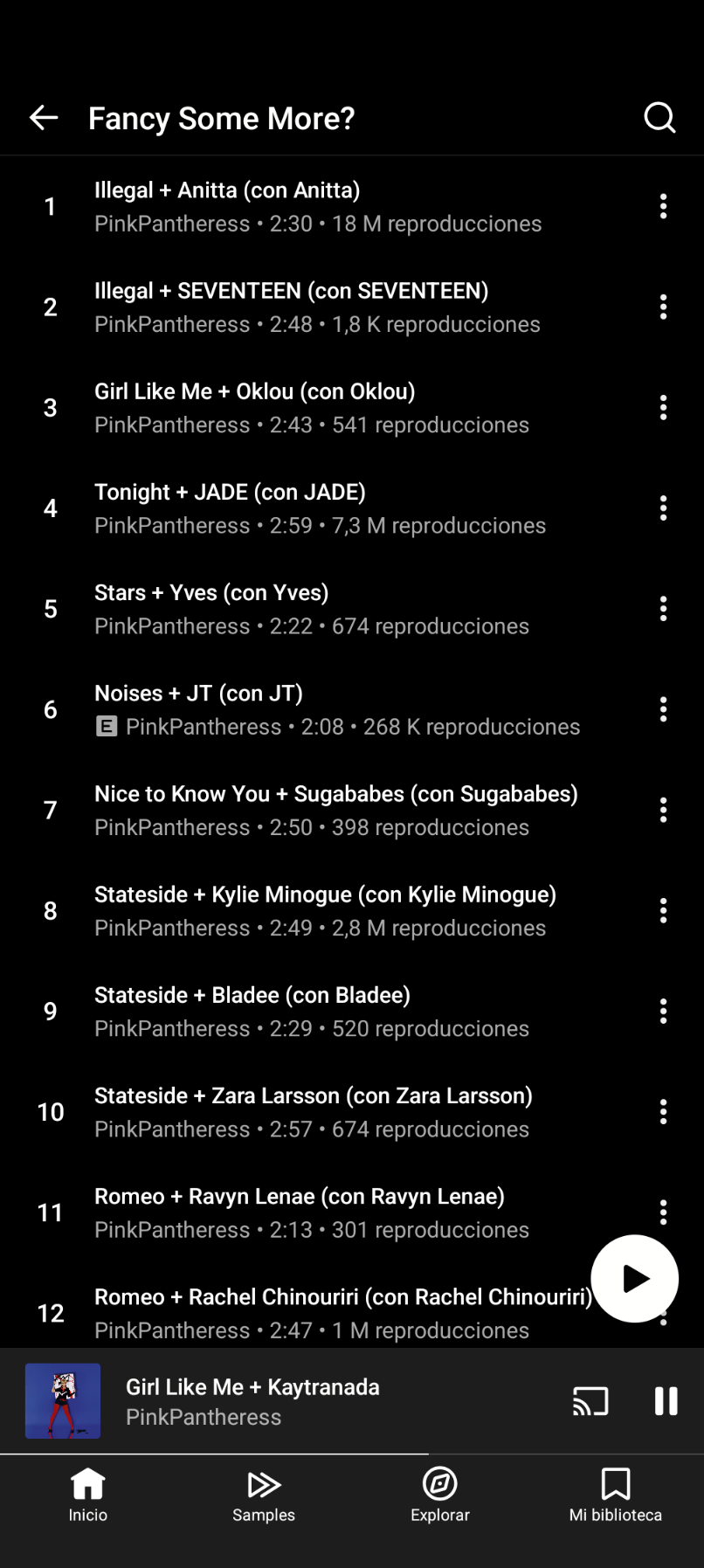Image resolution: width=704 pixels, height=1568 pixels.
Task: Pause Girl Like Me + Kaytranada
Action: coord(666,1401)
